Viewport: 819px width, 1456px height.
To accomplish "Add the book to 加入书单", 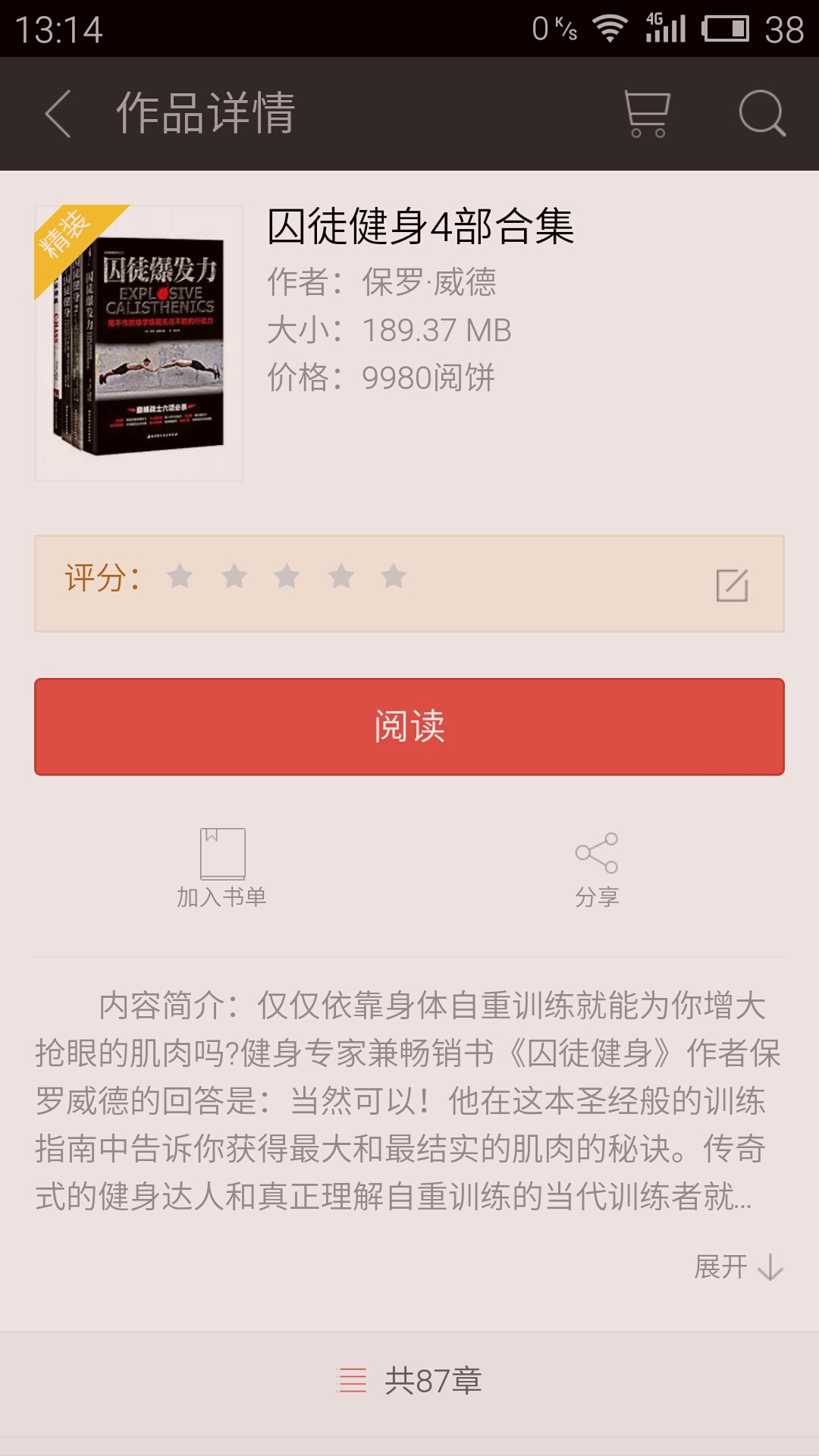I will [222, 868].
